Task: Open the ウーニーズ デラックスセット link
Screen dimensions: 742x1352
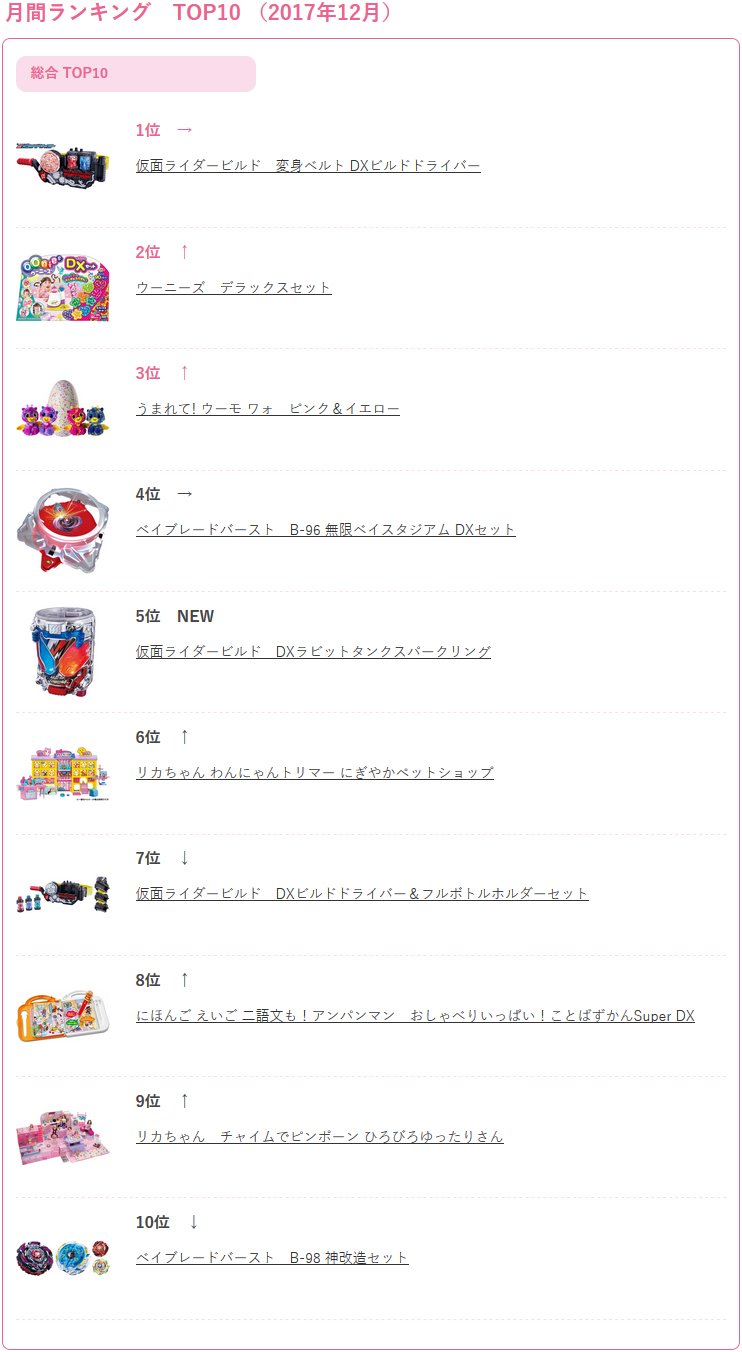Action: 233,288
